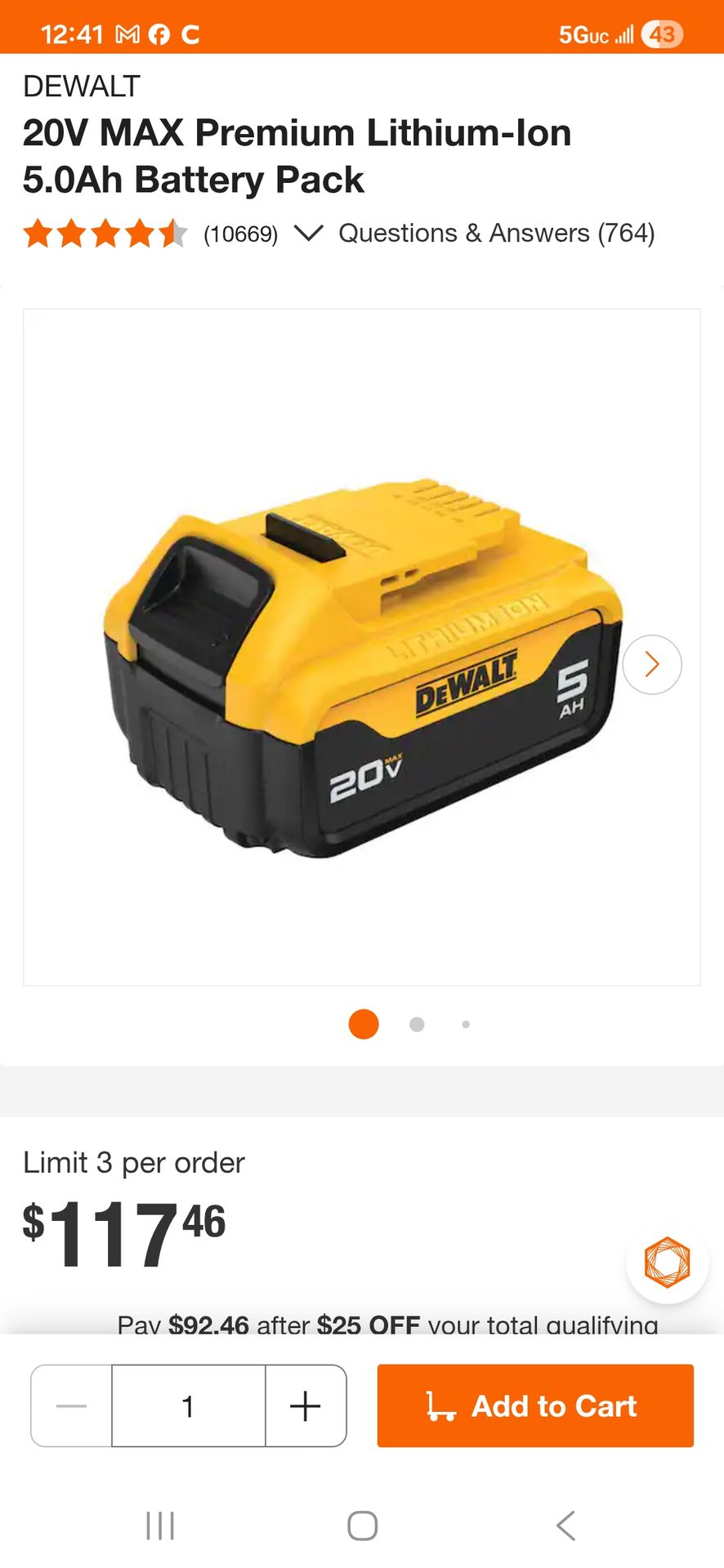Add to Cart
The width and height of the screenshot is (724, 1568).
(535, 1405)
